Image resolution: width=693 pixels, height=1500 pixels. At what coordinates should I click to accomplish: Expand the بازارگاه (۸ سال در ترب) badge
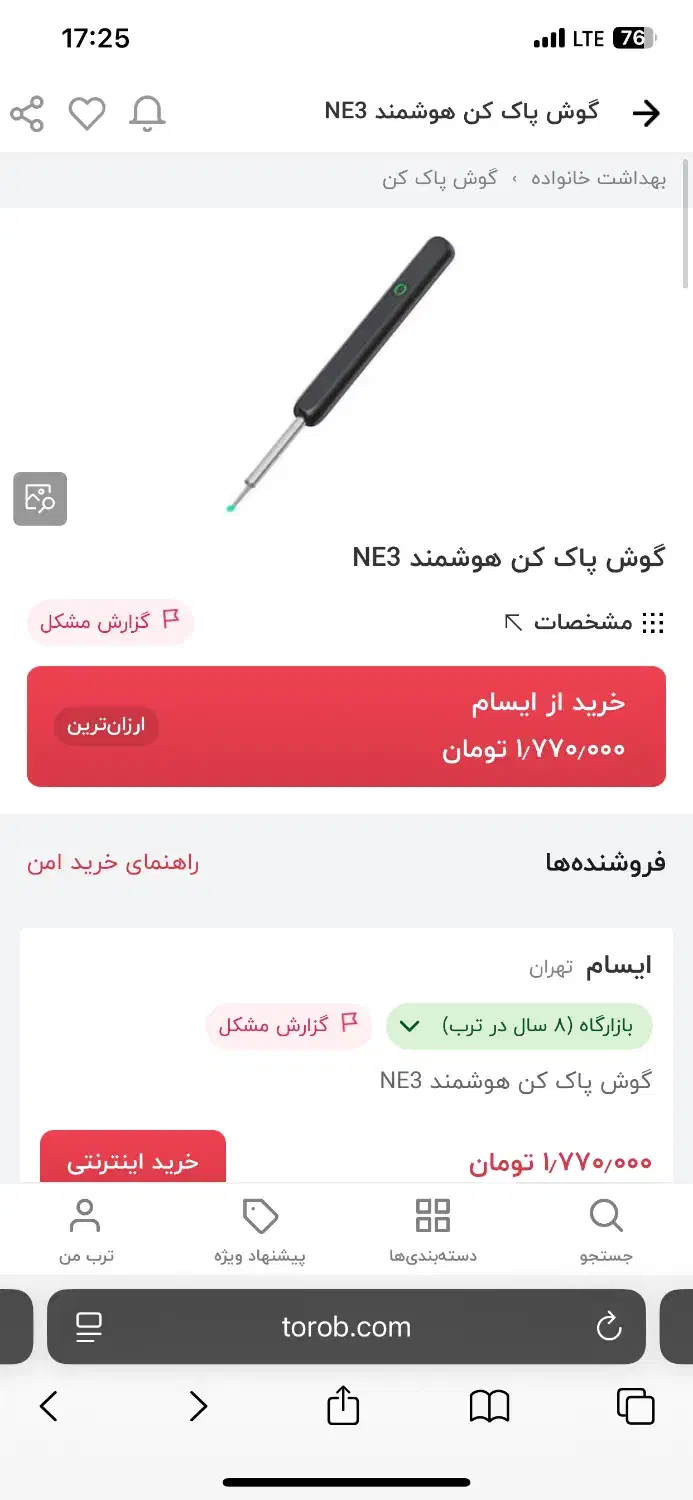pyautogui.click(x=518, y=1026)
